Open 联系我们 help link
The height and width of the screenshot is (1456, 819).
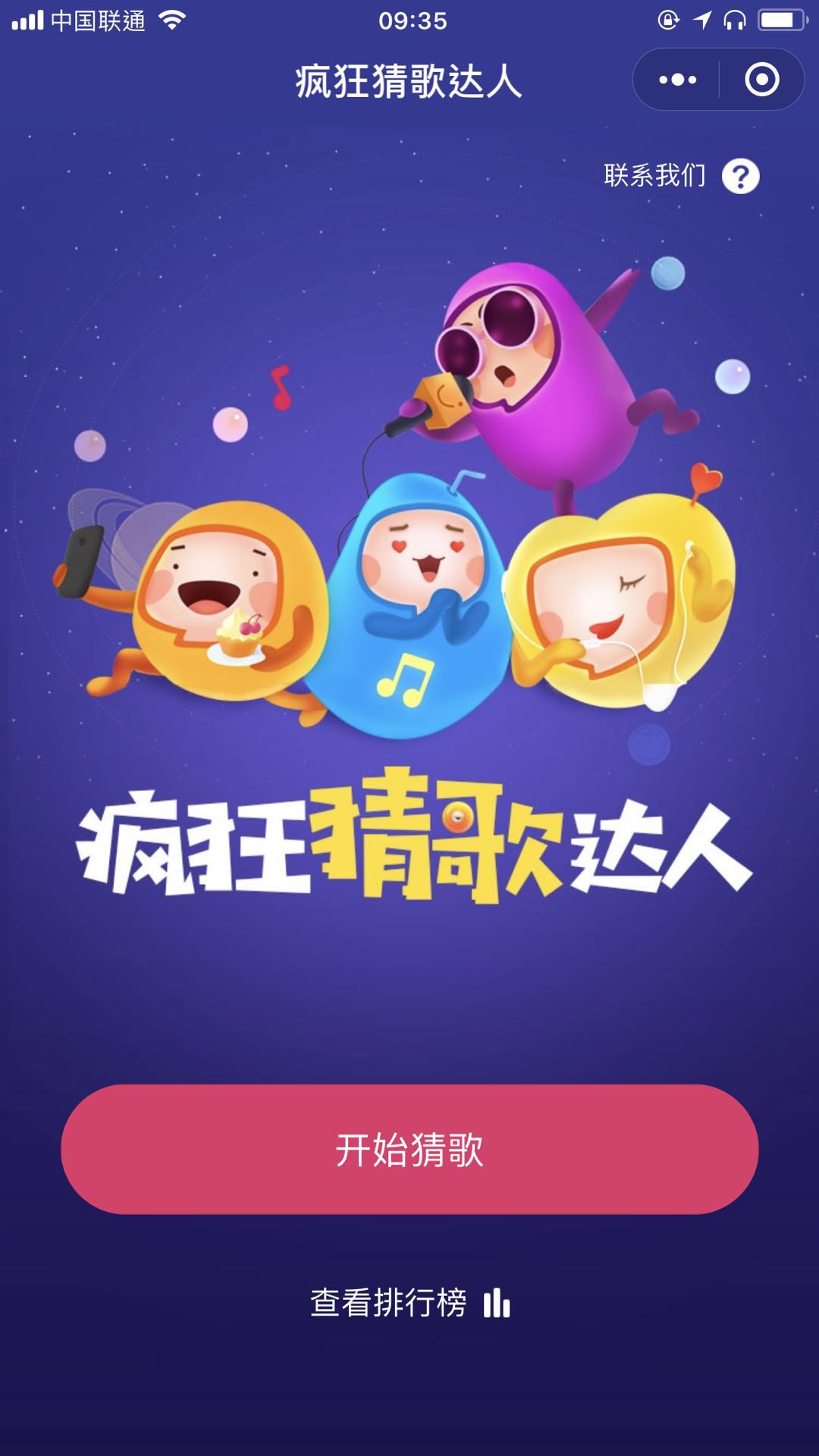coord(680,176)
